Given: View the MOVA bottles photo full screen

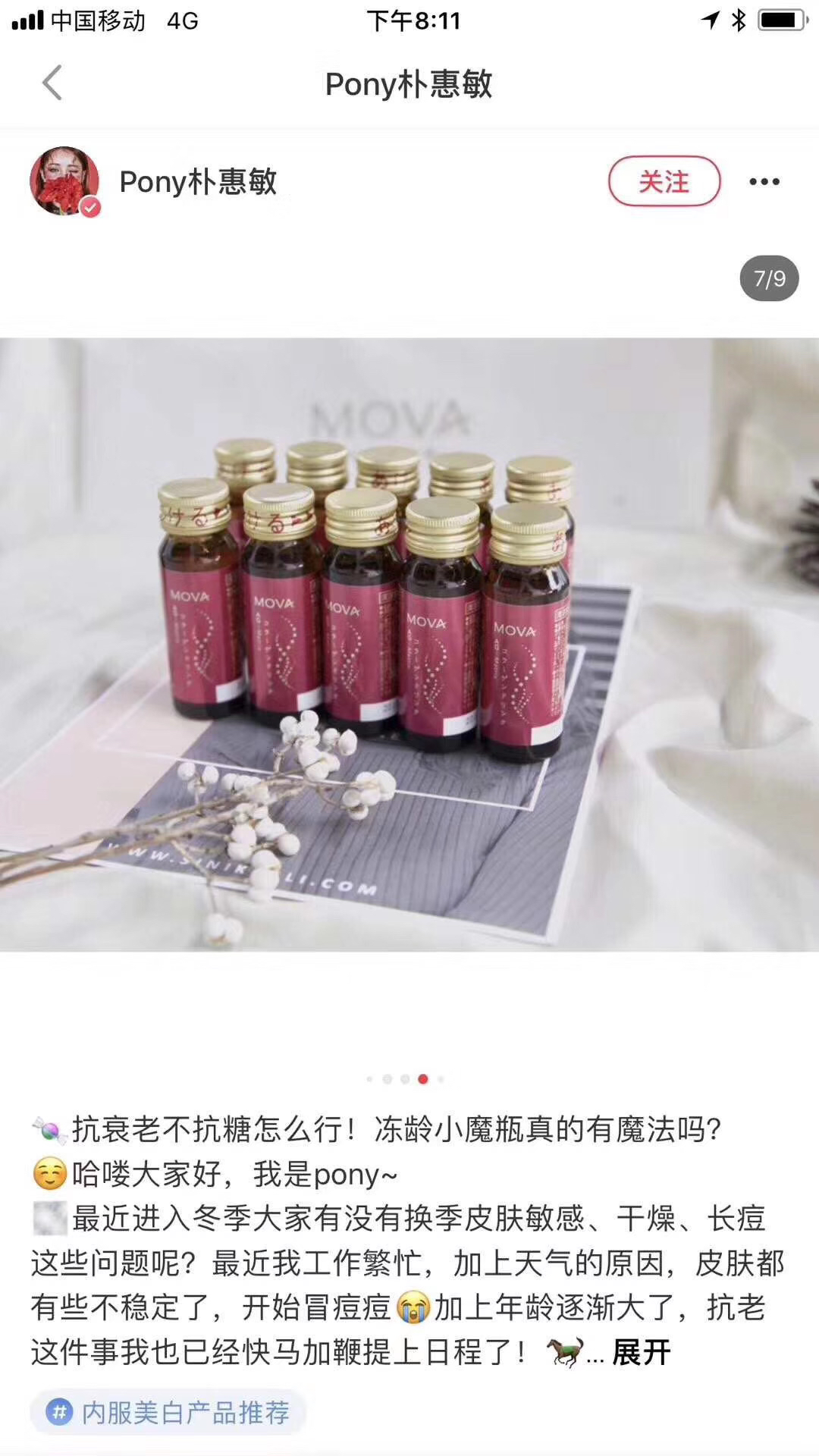Looking at the screenshot, I should [409, 645].
